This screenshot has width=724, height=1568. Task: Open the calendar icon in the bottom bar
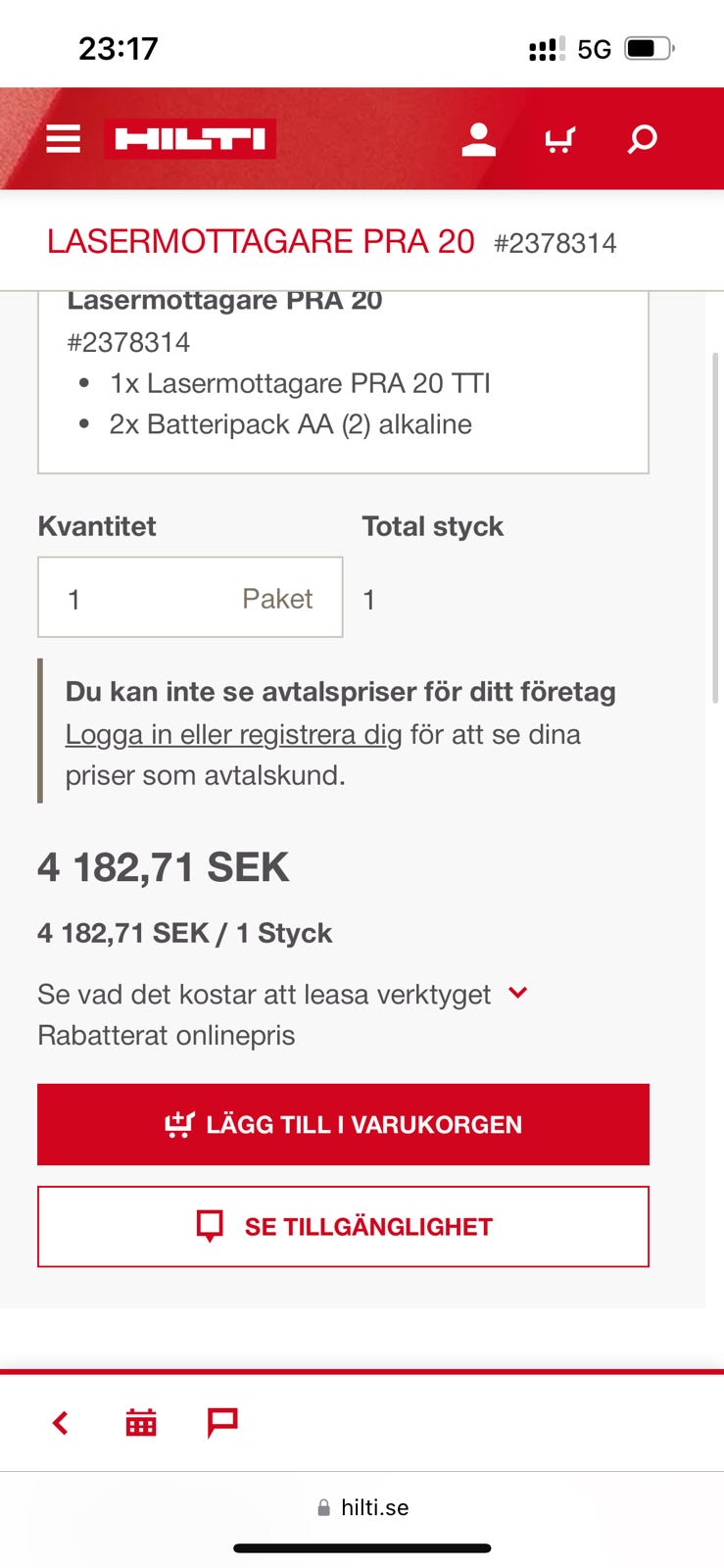(139, 1423)
